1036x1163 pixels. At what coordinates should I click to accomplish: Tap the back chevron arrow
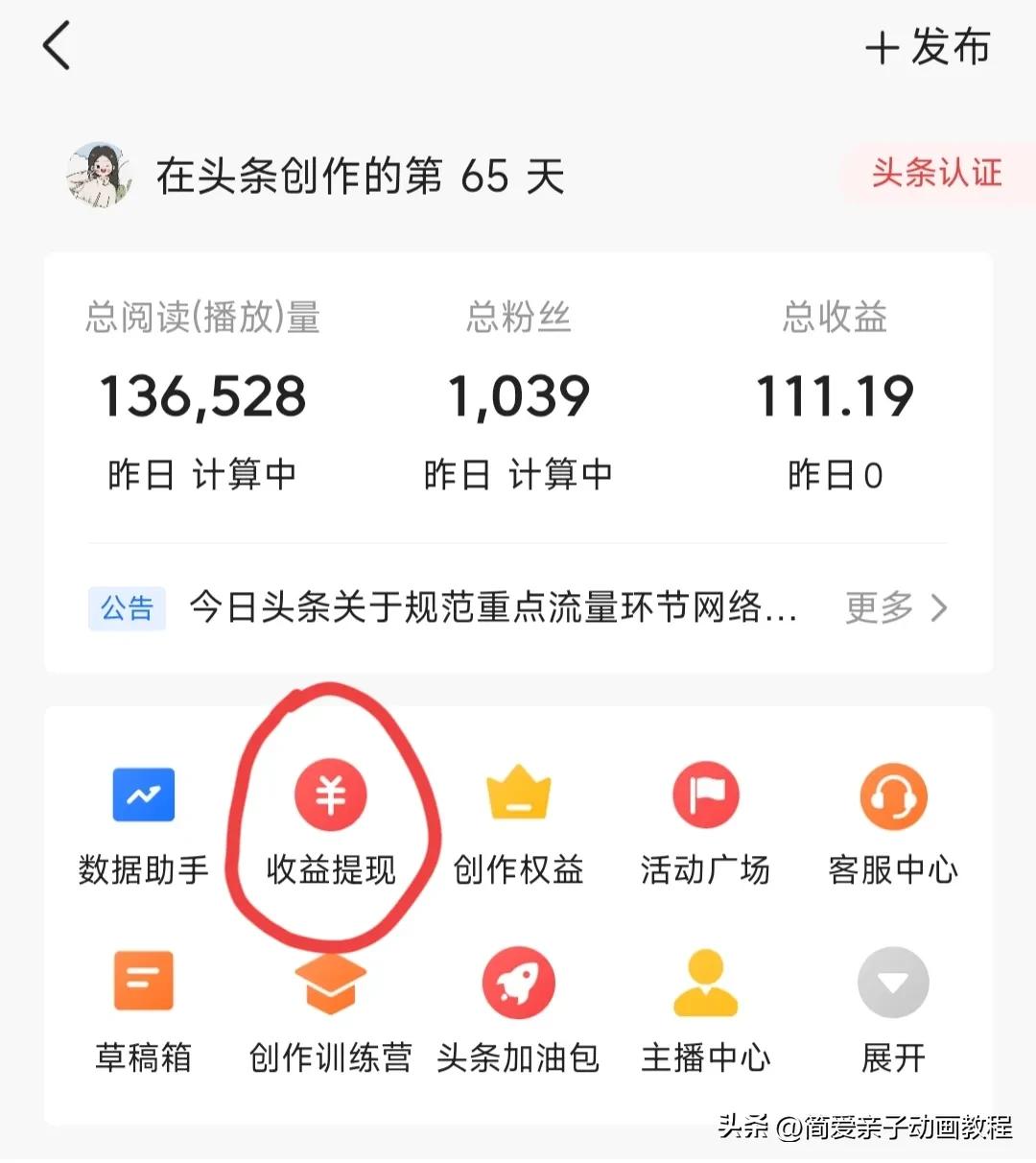click(x=56, y=45)
